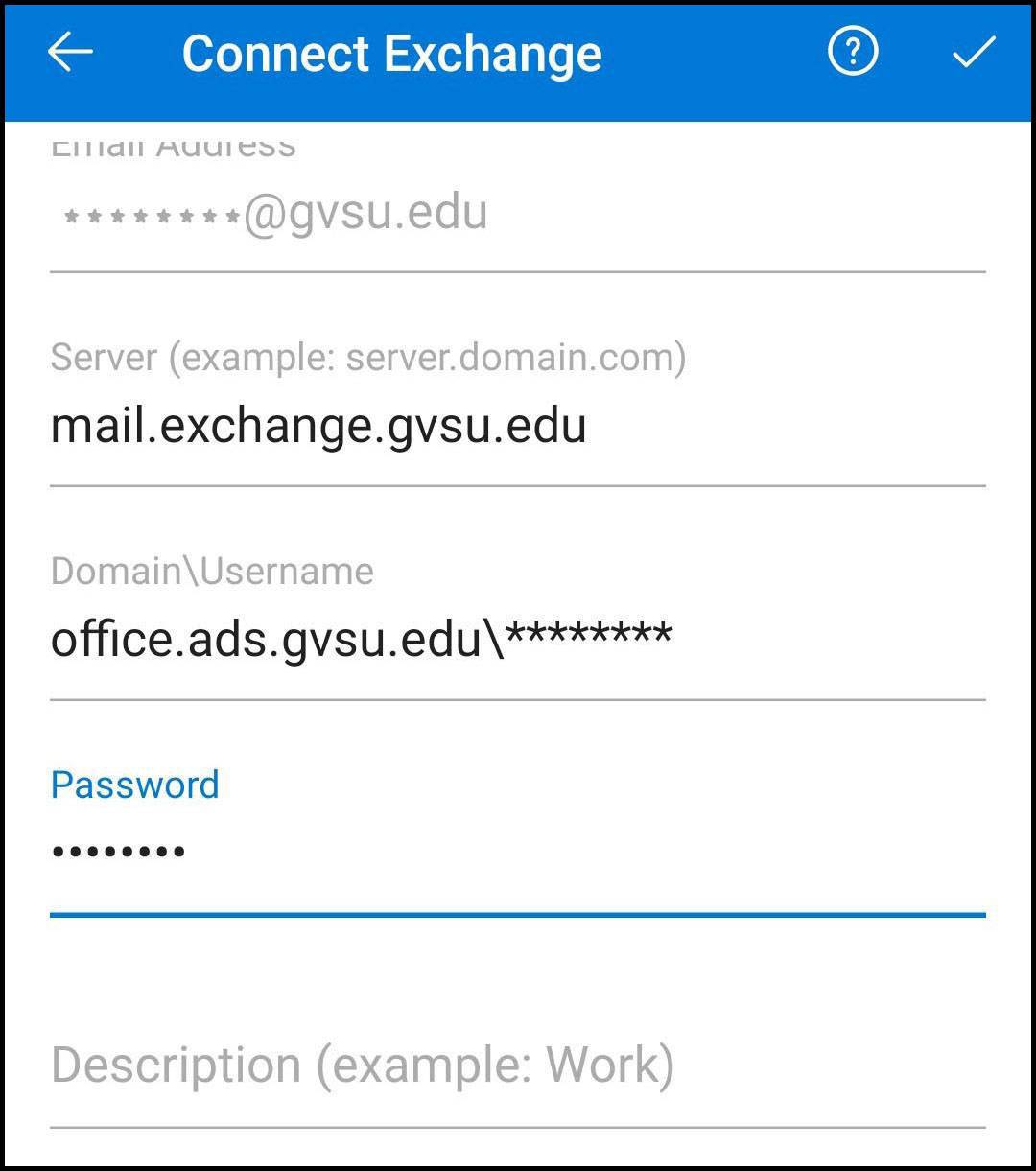Select the Description field

click(516, 1066)
